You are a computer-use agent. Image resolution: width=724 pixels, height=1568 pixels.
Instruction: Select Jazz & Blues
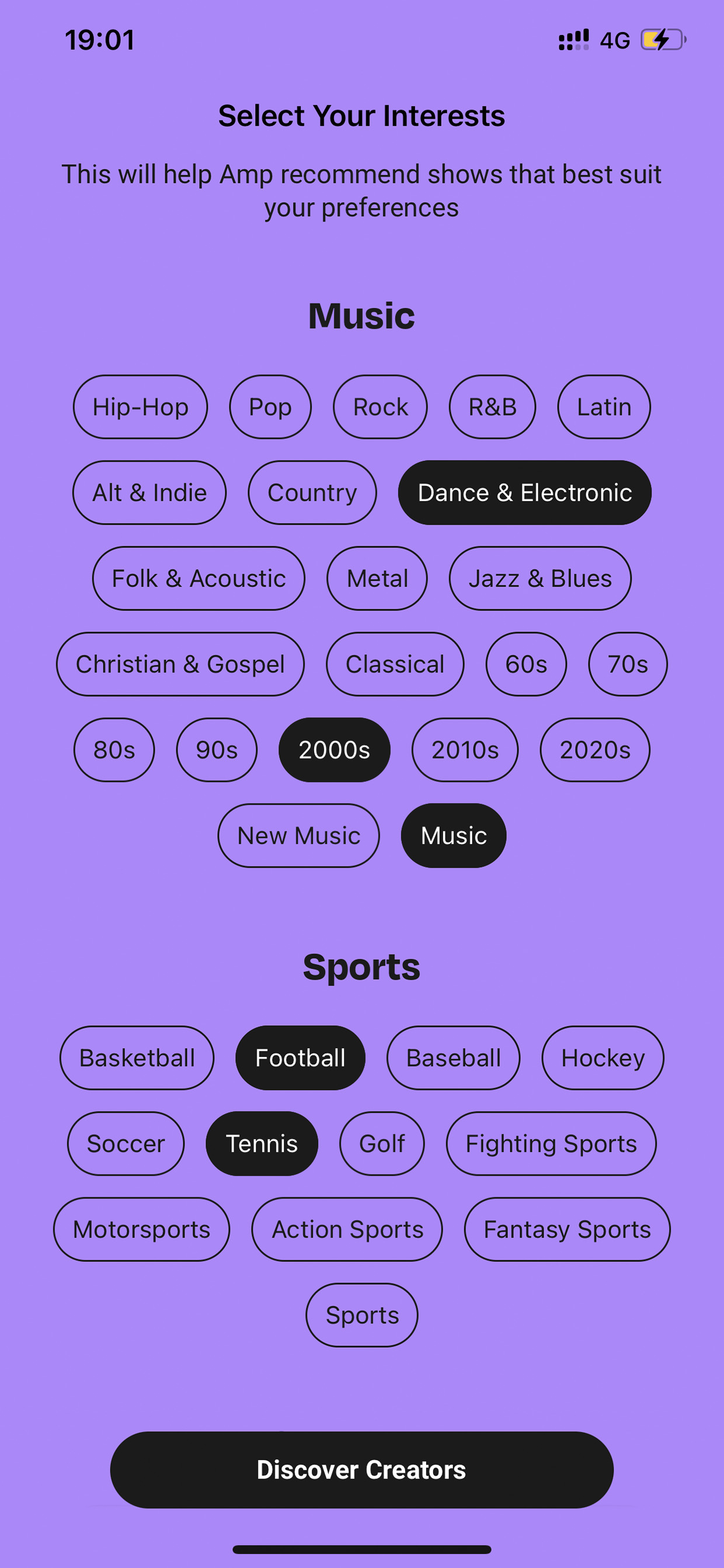tap(540, 578)
